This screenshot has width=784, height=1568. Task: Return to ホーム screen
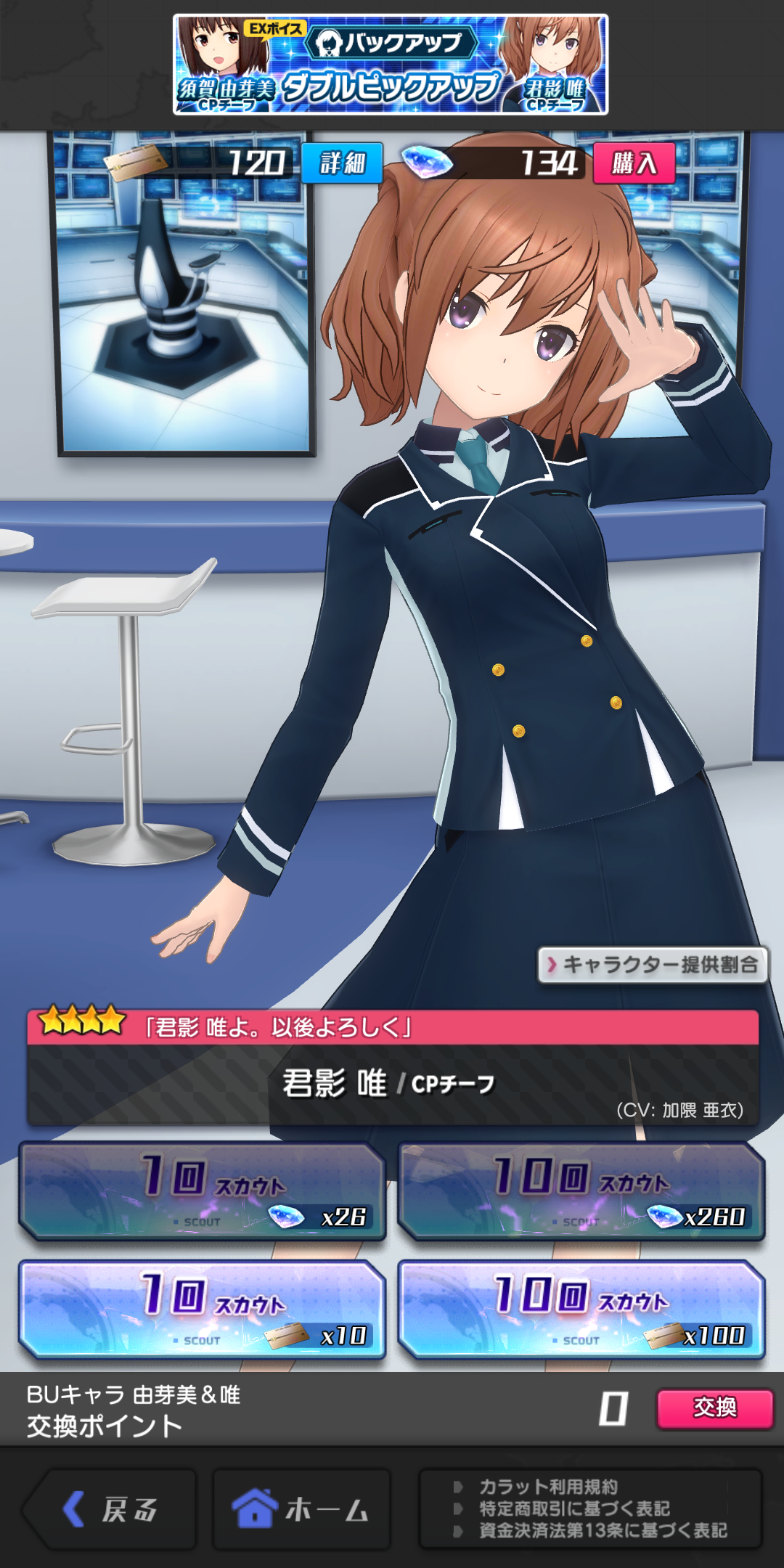click(x=301, y=1509)
